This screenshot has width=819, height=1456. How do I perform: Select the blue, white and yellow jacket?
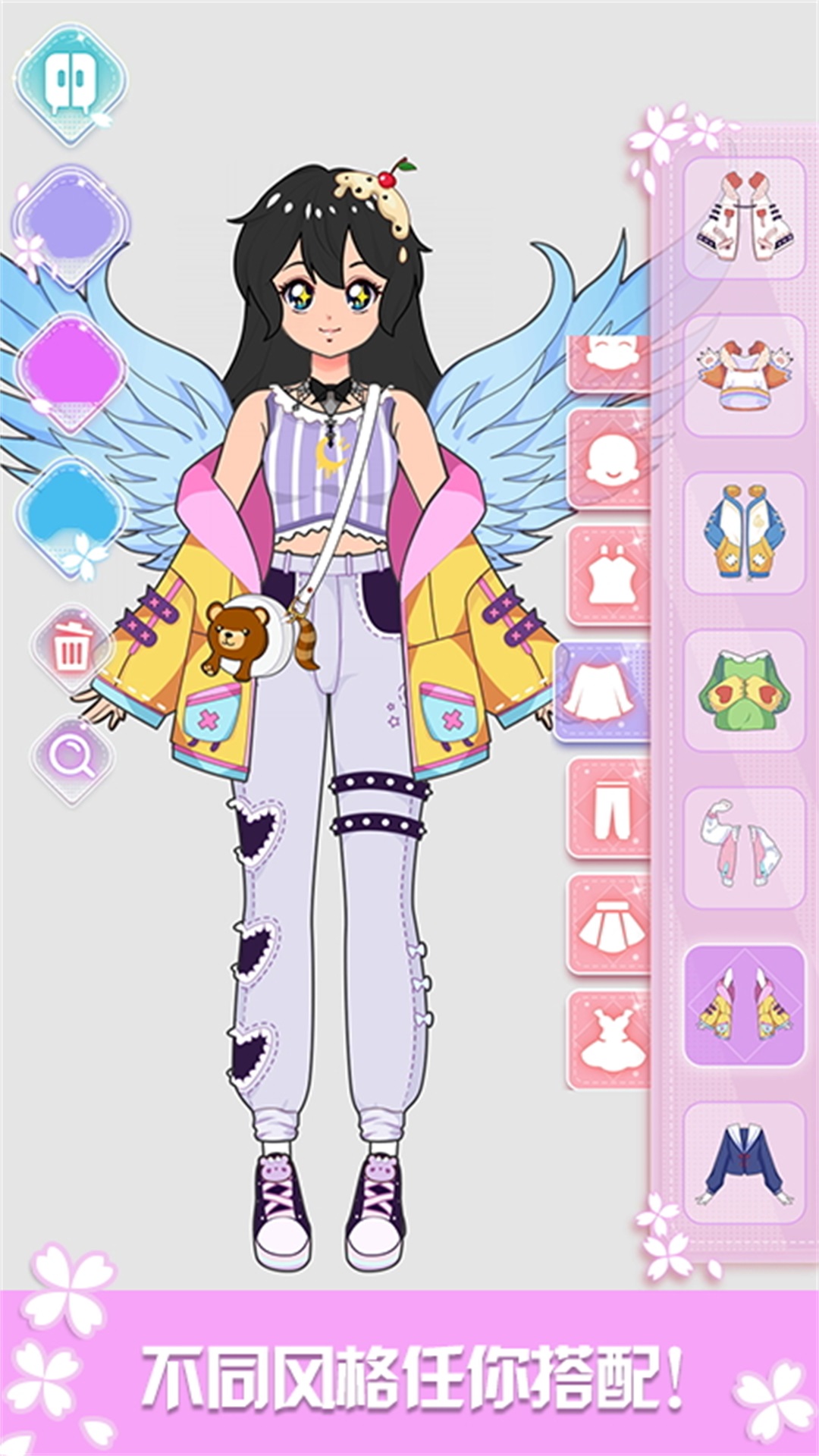pyautogui.click(x=744, y=532)
